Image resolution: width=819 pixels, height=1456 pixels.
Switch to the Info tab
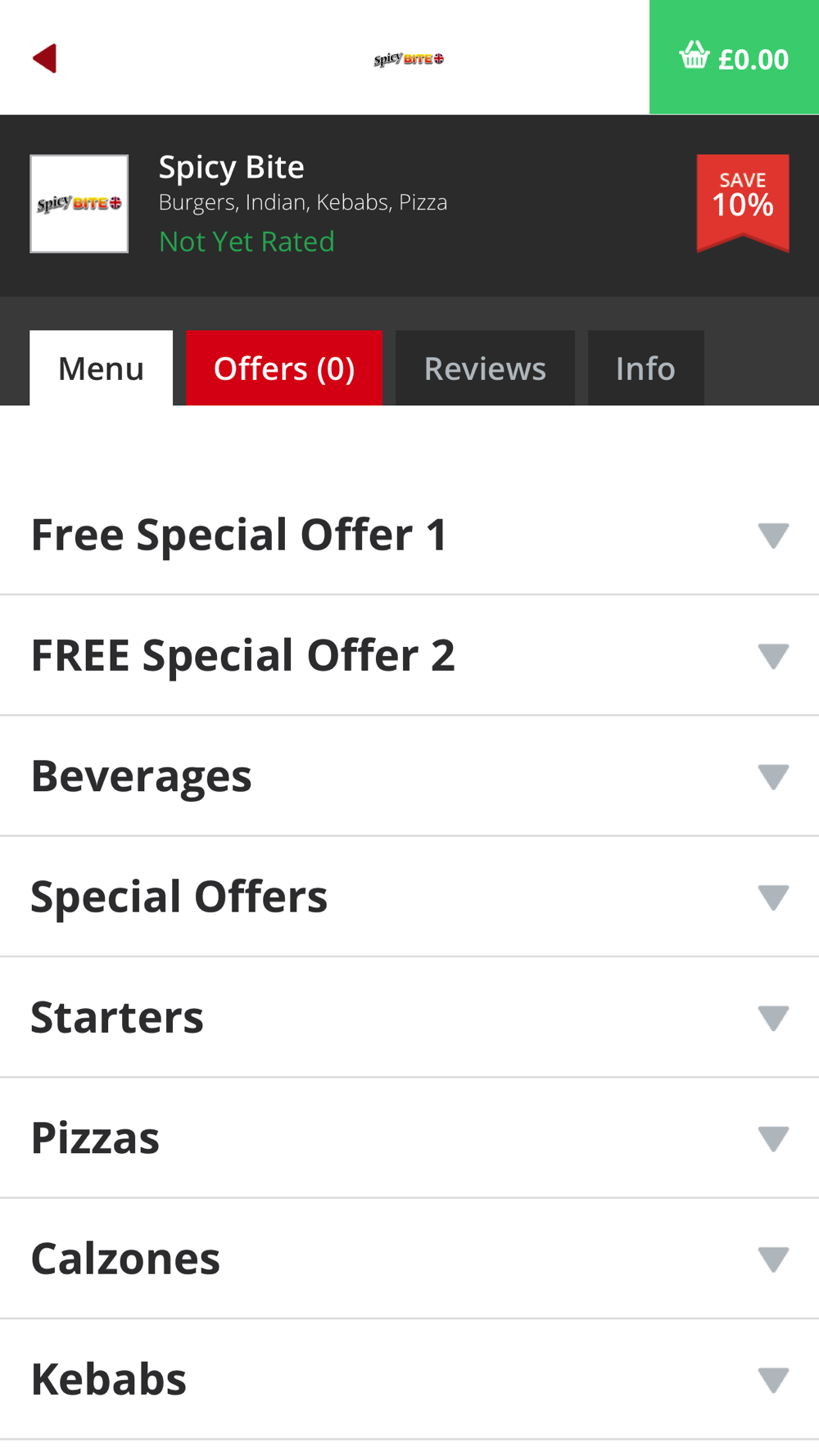(645, 368)
